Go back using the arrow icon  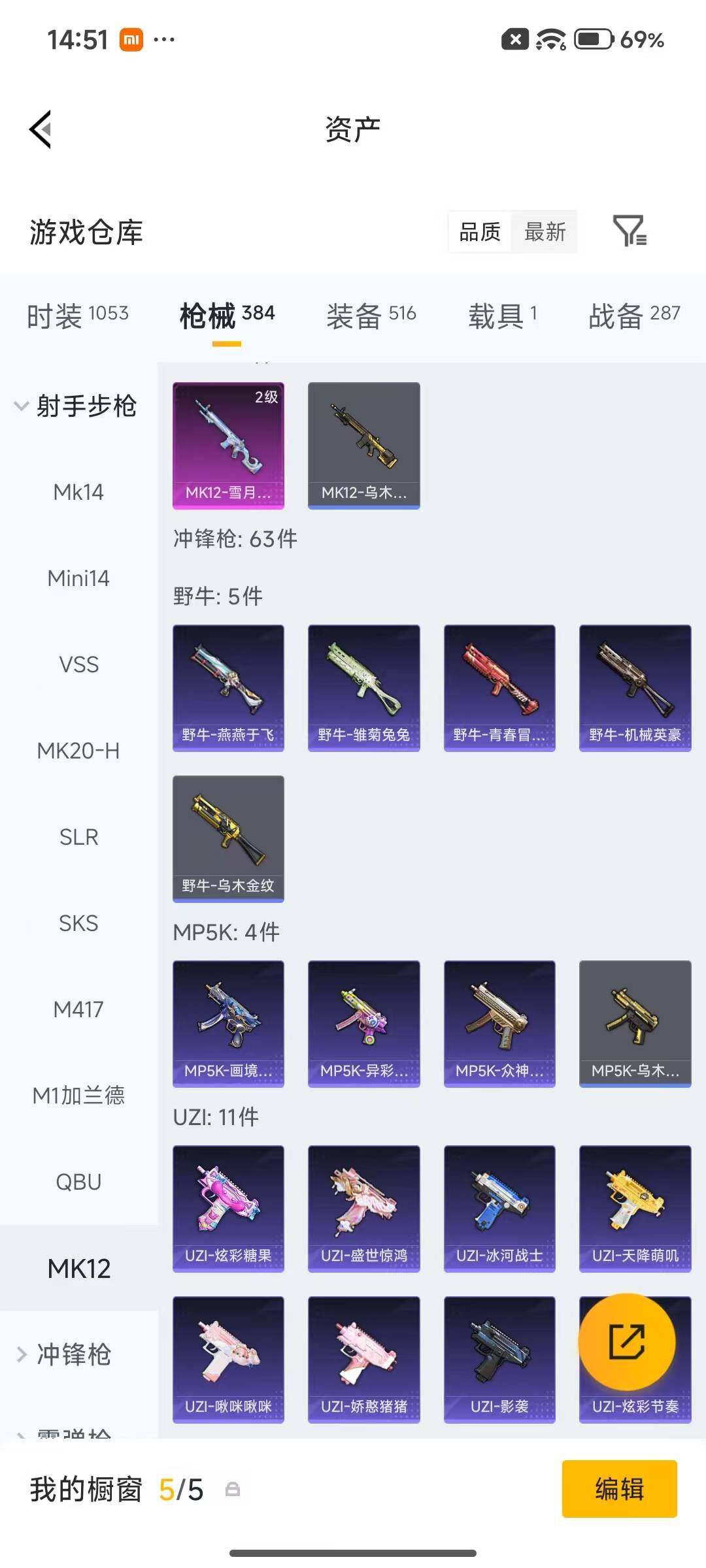(41, 129)
